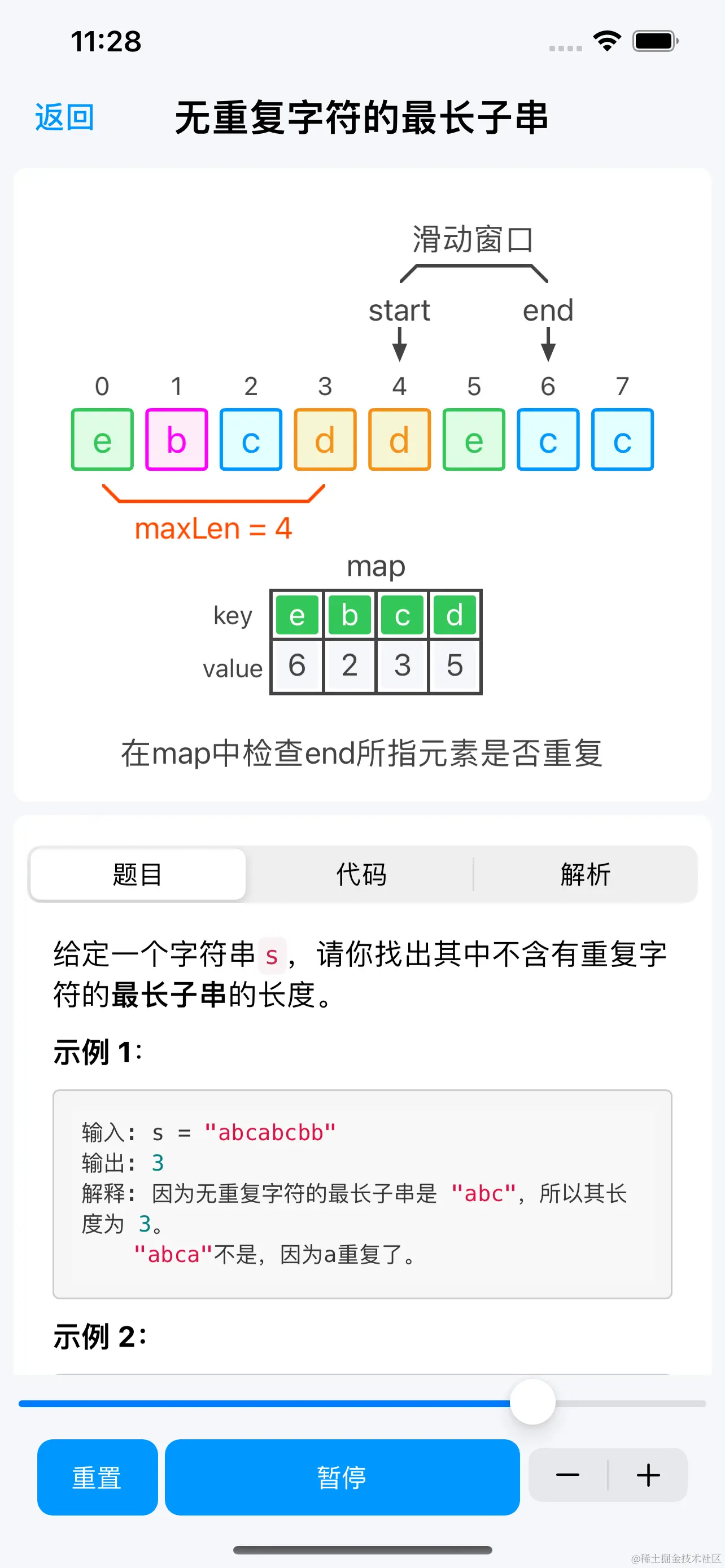
Task: Increase speed with the plus stepper
Action: tap(648, 1475)
